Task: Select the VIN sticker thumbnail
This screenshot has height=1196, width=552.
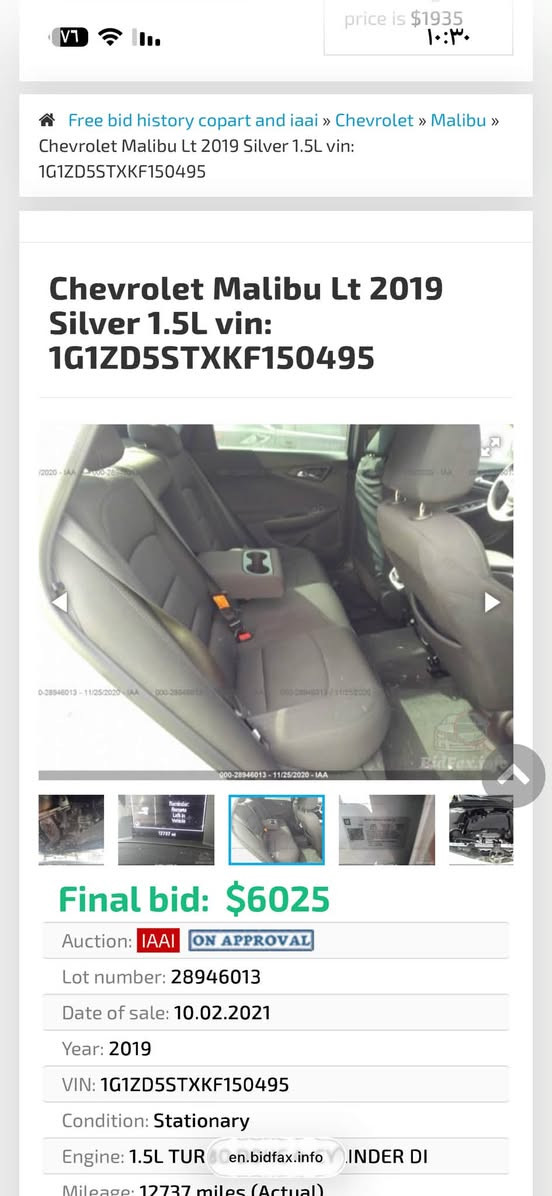Action: (387, 830)
